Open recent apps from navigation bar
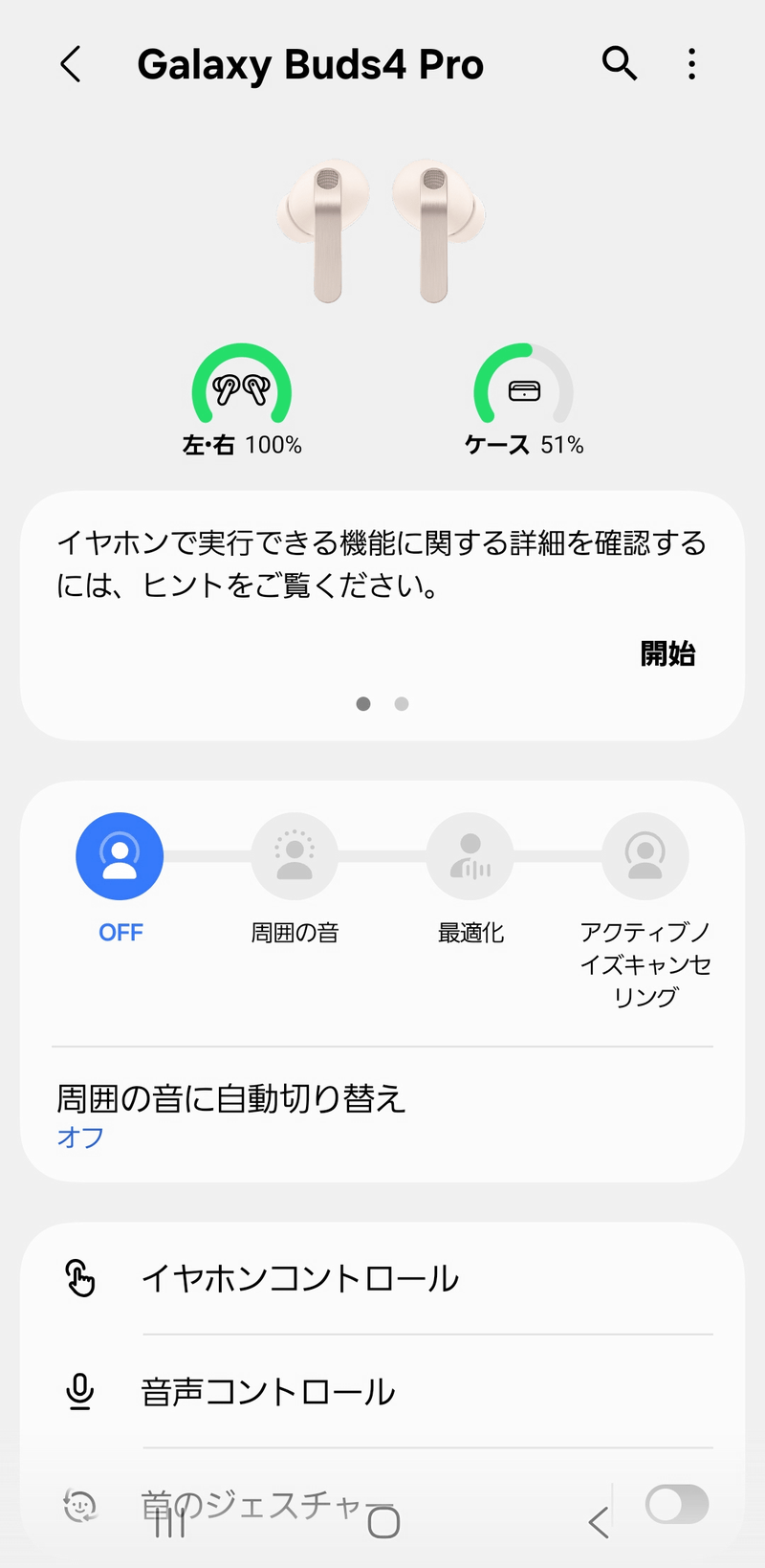The height and width of the screenshot is (1568, 765). 170,1522
